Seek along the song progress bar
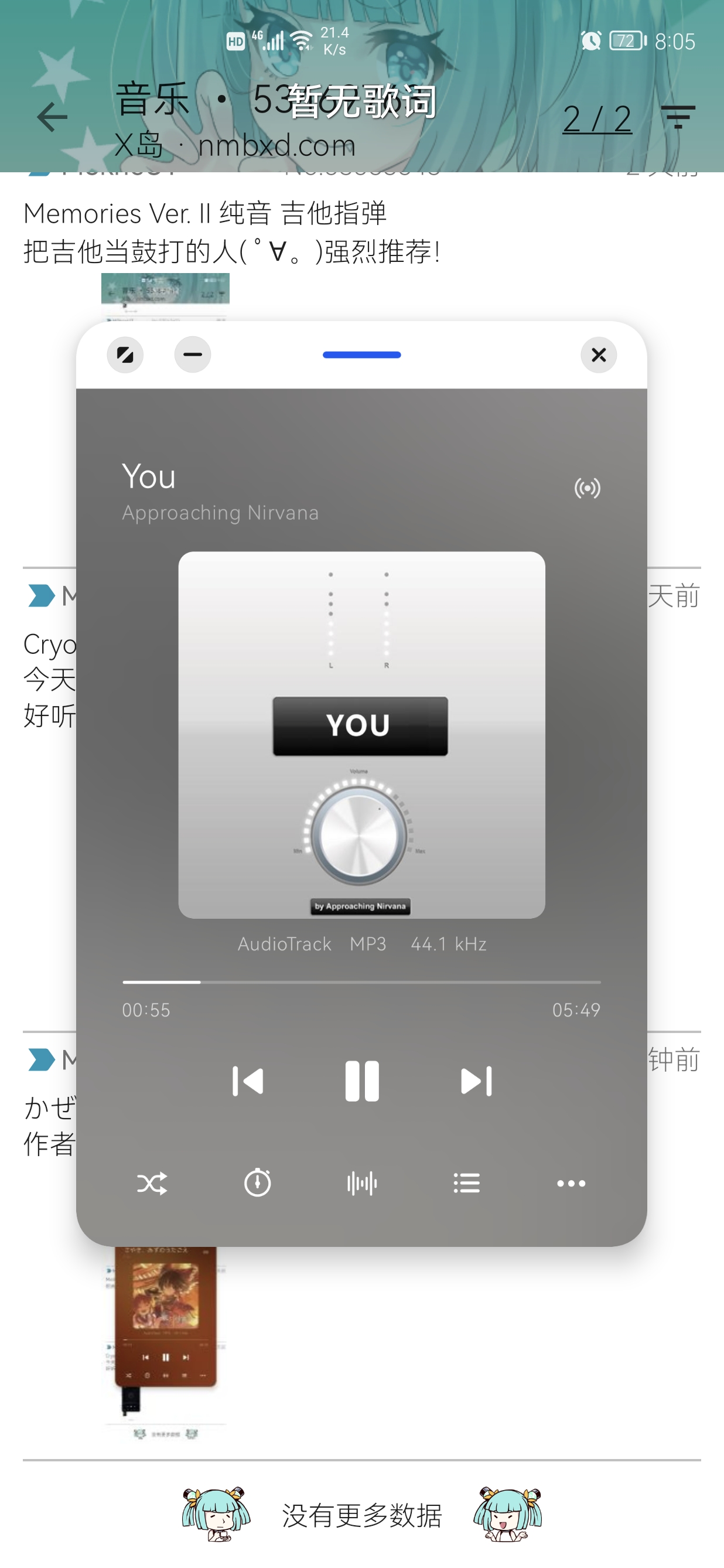The width and height of the screenshot is (724, 1568). (361, 982)
